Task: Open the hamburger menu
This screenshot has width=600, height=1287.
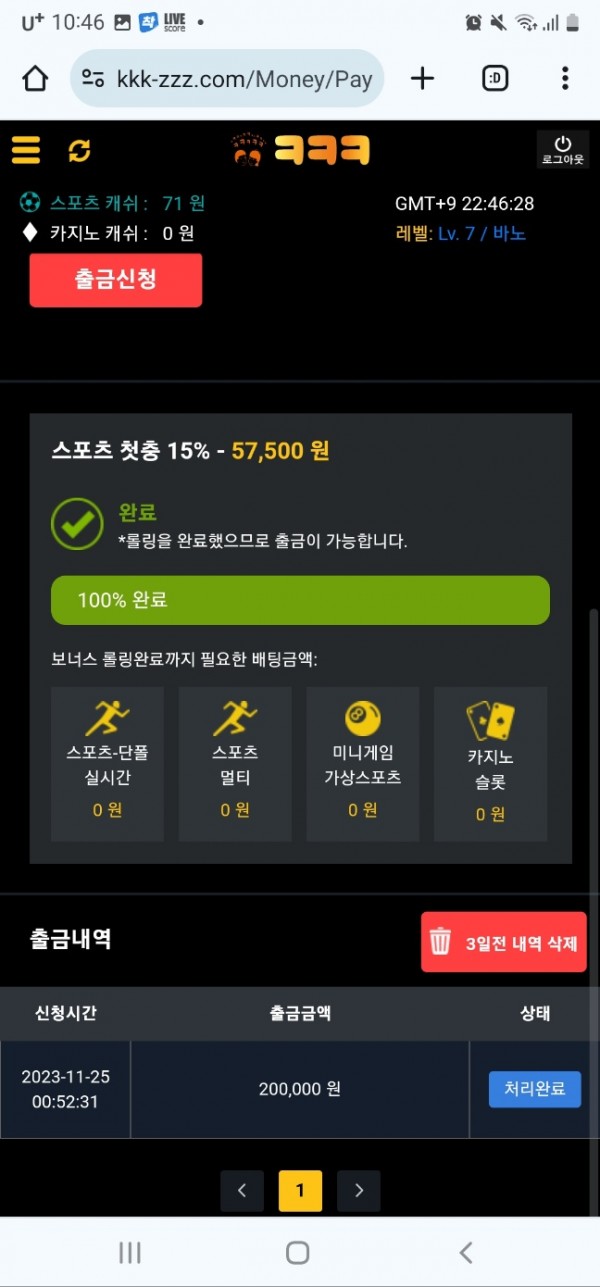Action: [x=26, y=150]
